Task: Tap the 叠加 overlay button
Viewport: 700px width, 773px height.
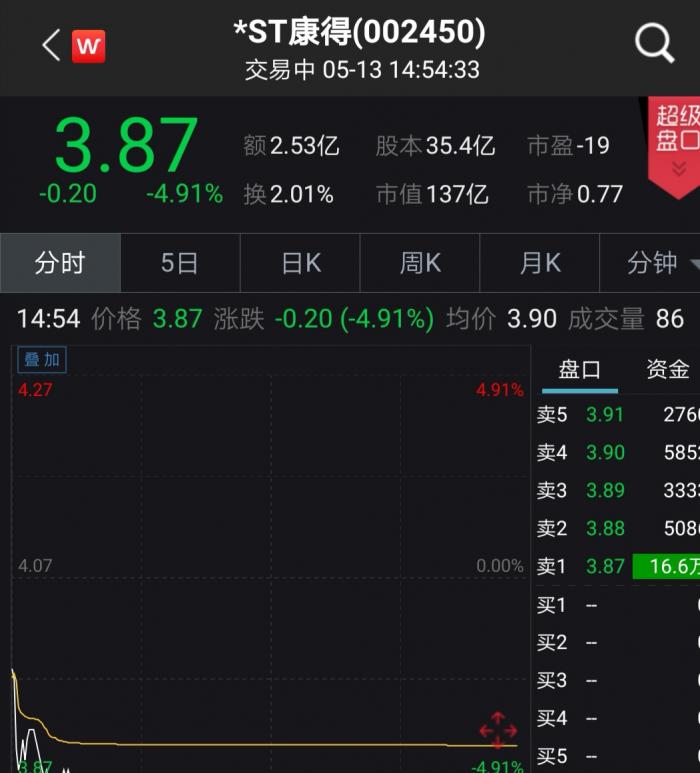Action: click(x=43, y=360)
